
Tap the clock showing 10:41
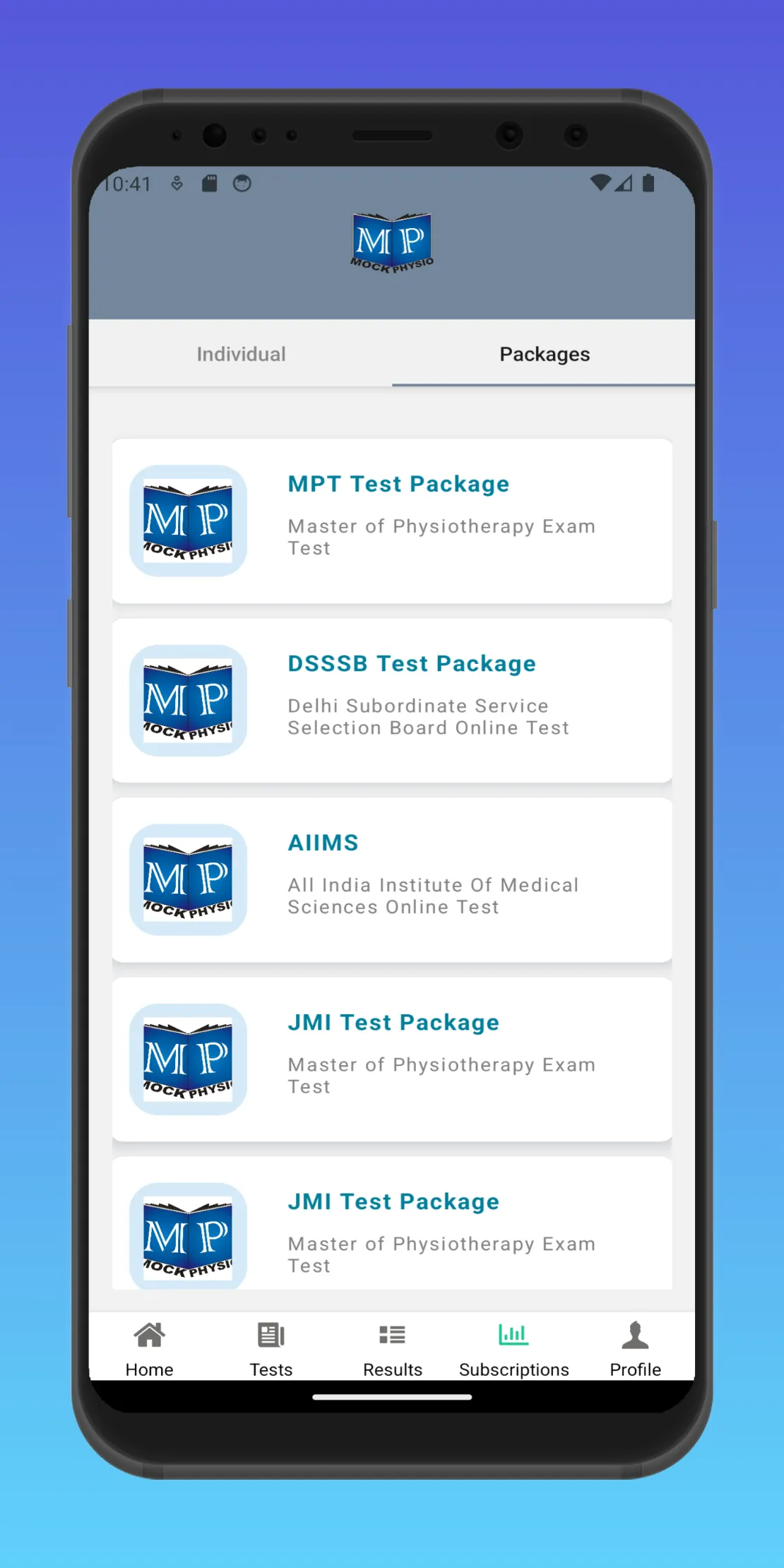pyautogui.click(x=128, y=184)
